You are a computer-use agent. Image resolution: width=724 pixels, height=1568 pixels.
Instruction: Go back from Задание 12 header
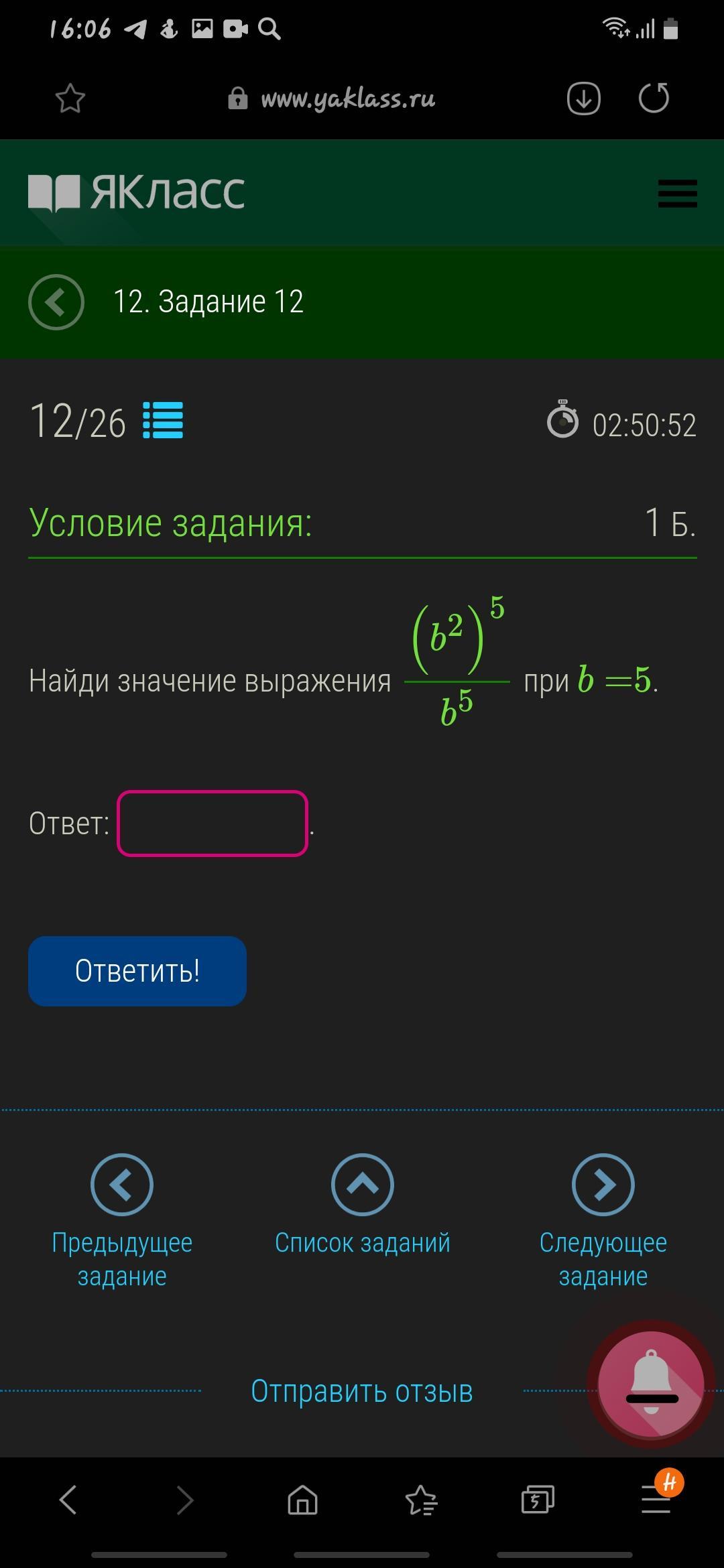point(56,302)
